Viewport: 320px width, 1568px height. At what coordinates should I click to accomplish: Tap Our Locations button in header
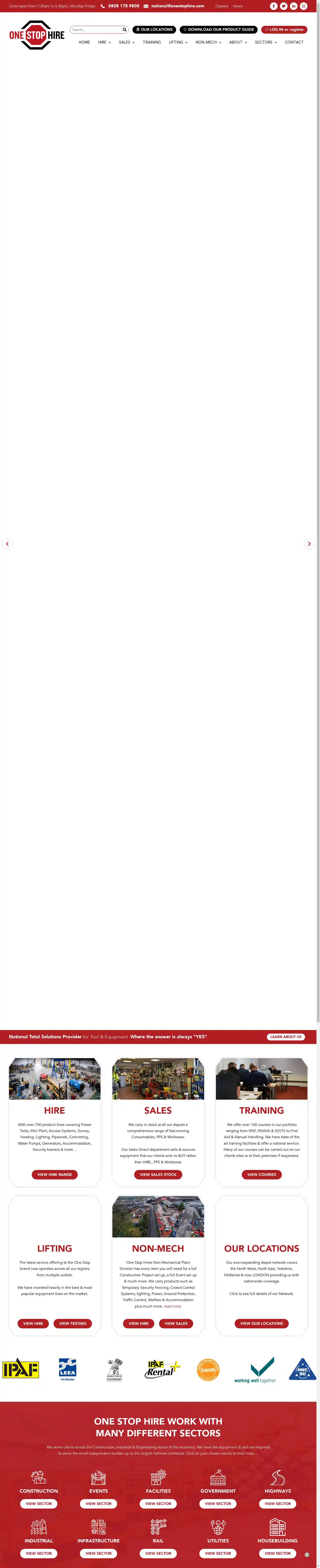click(154, 29)
